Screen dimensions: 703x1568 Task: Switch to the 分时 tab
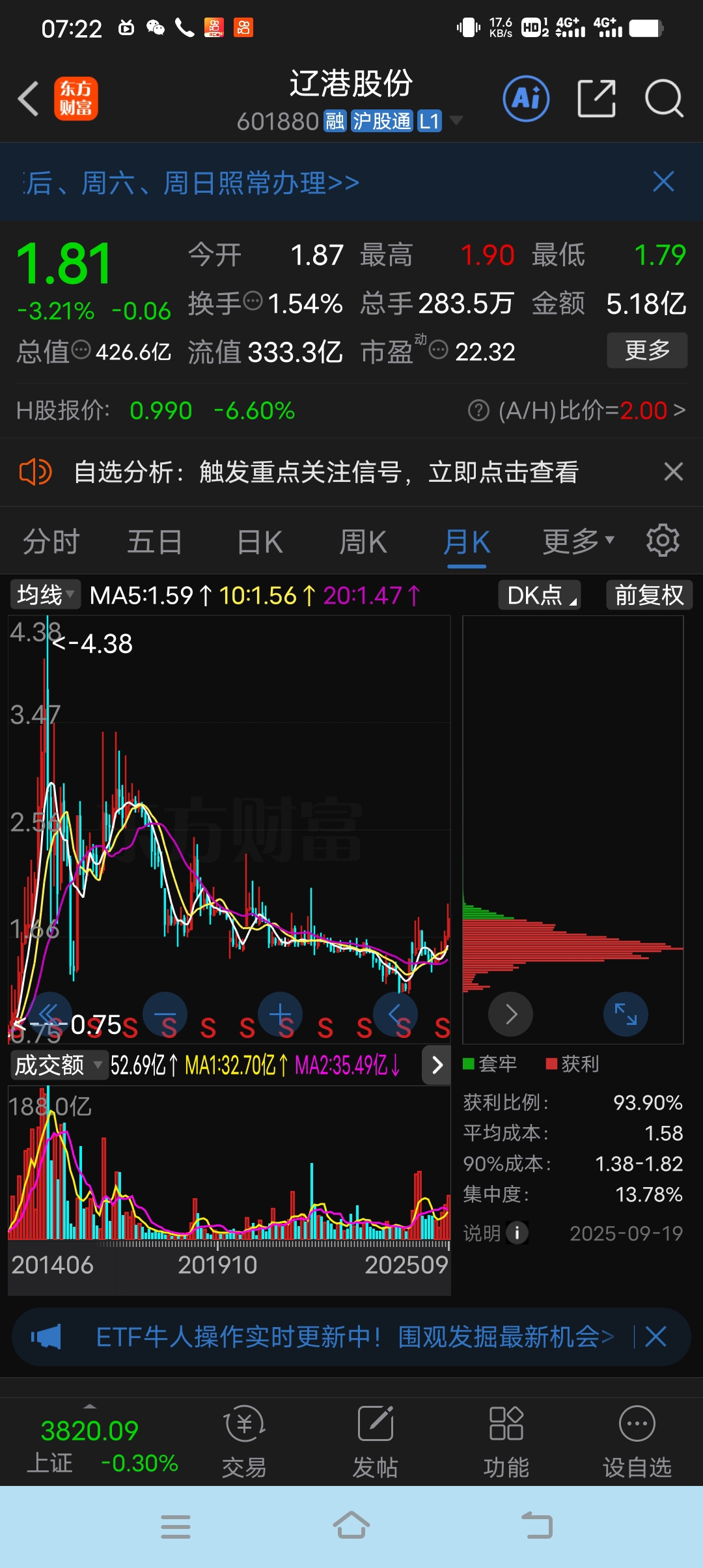click(51, 540)
